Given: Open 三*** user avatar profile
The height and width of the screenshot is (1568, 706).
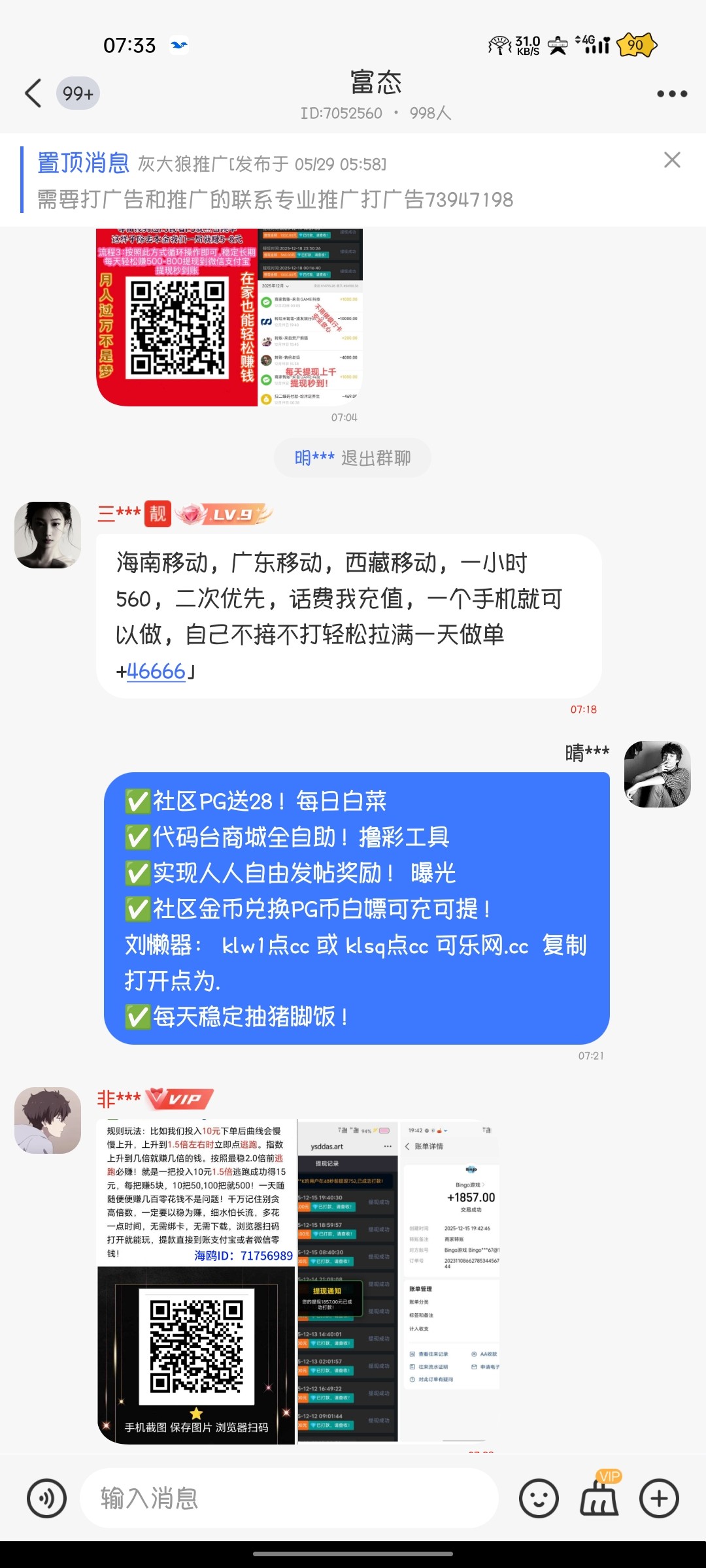Looking at the screenshot, I should 48,535.
